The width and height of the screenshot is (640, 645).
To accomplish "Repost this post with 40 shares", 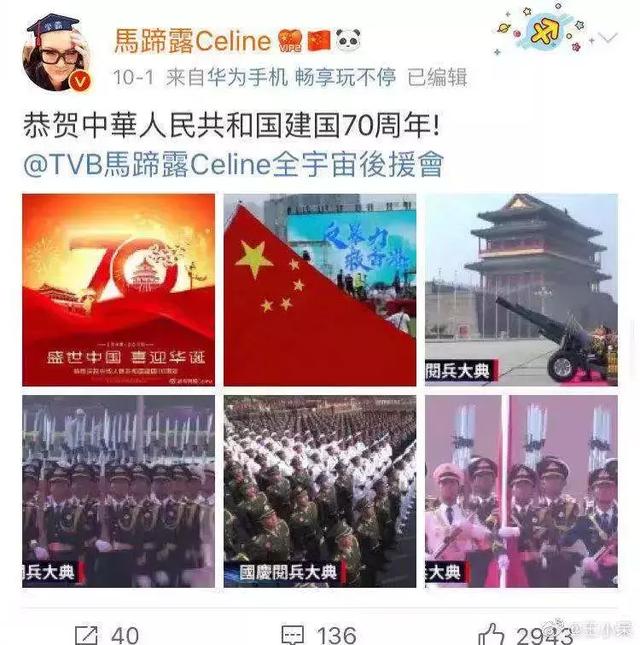I will pos(107,634).
